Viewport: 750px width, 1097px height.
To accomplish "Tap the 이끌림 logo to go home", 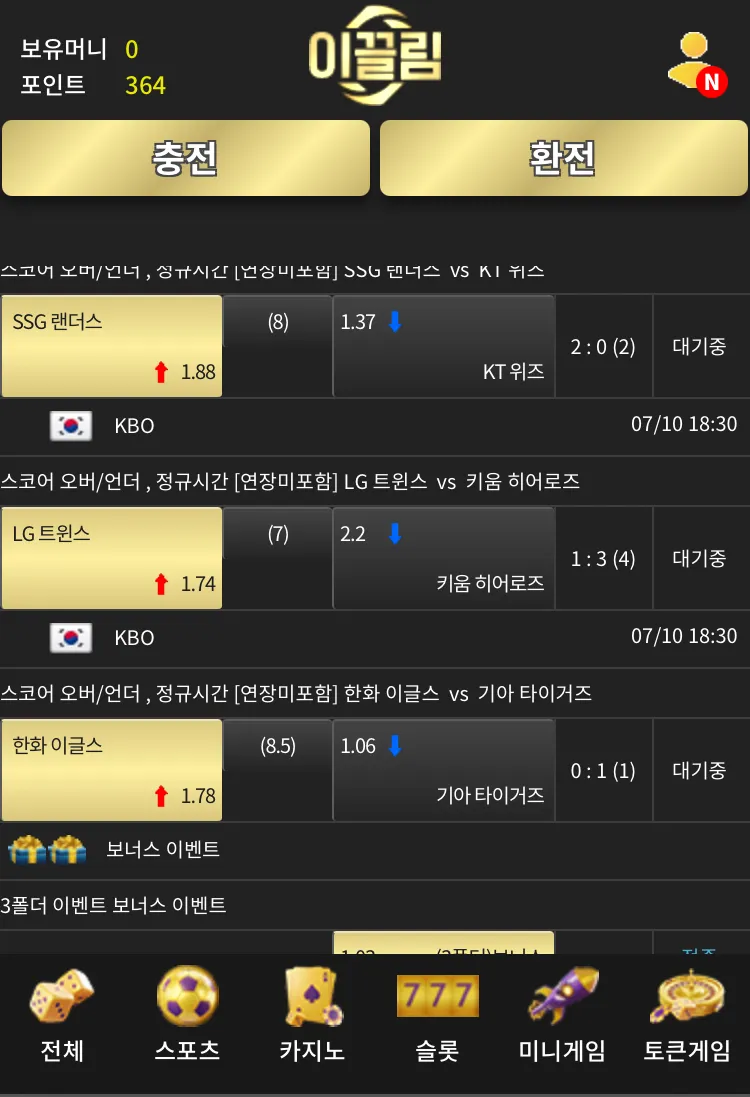I will [x=375, y=55].
